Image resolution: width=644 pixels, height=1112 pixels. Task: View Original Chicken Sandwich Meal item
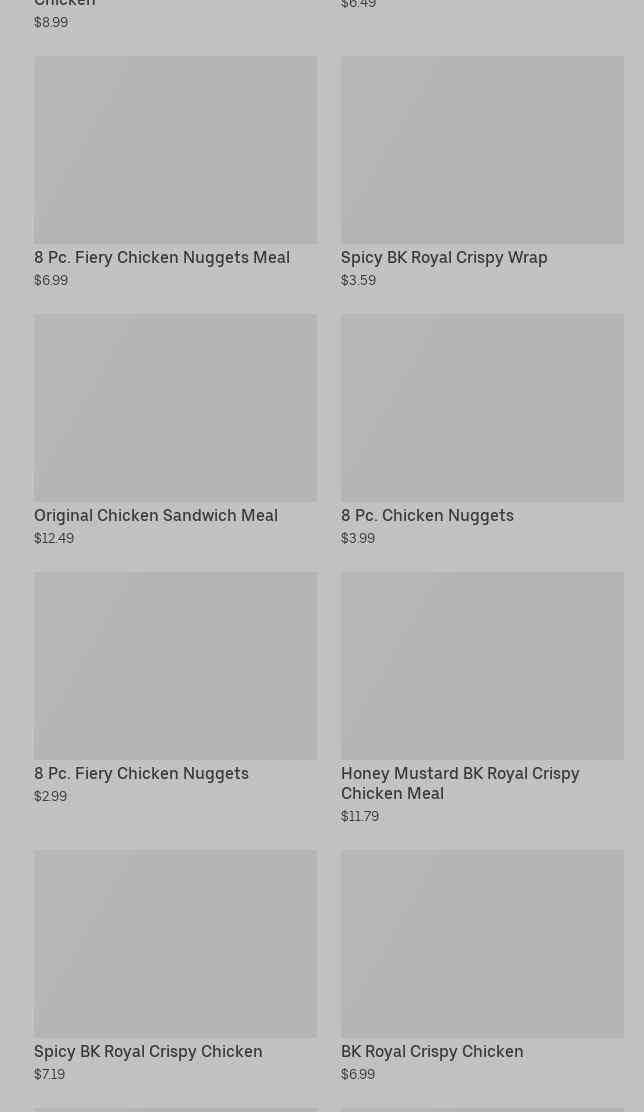click(175, 430)
